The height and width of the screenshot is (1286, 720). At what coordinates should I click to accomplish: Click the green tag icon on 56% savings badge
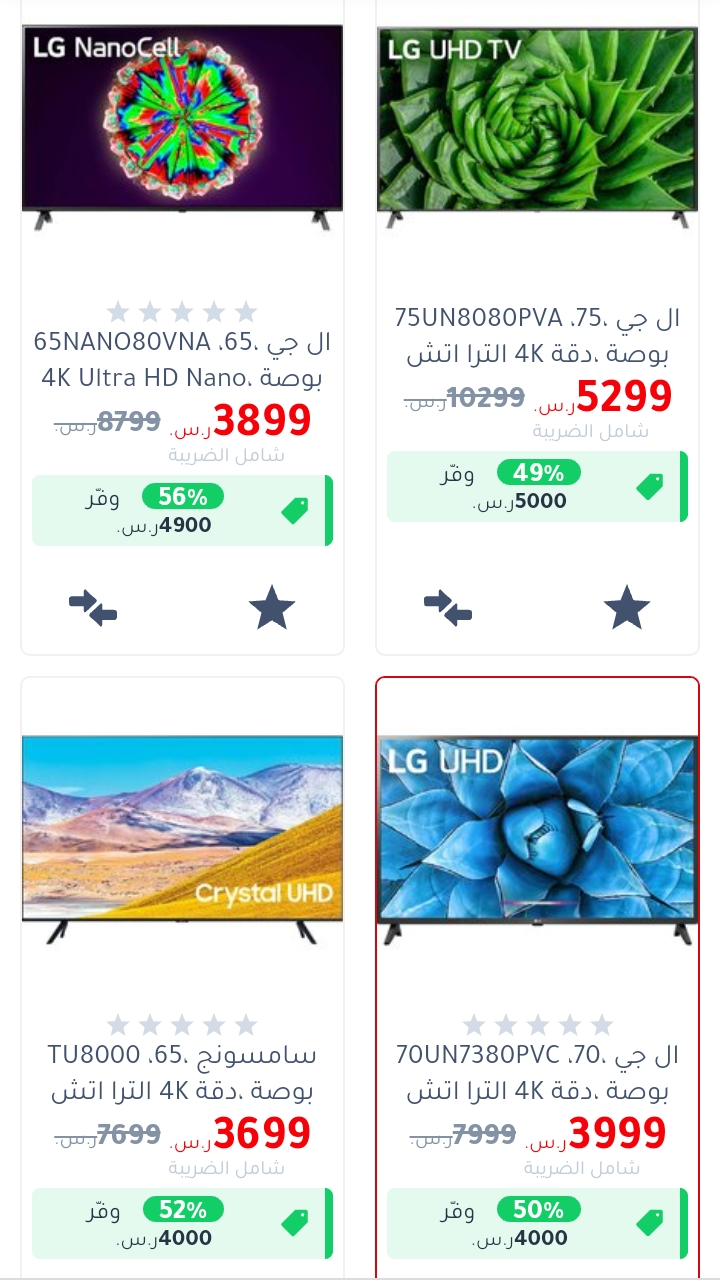click(x=293, y=509)
